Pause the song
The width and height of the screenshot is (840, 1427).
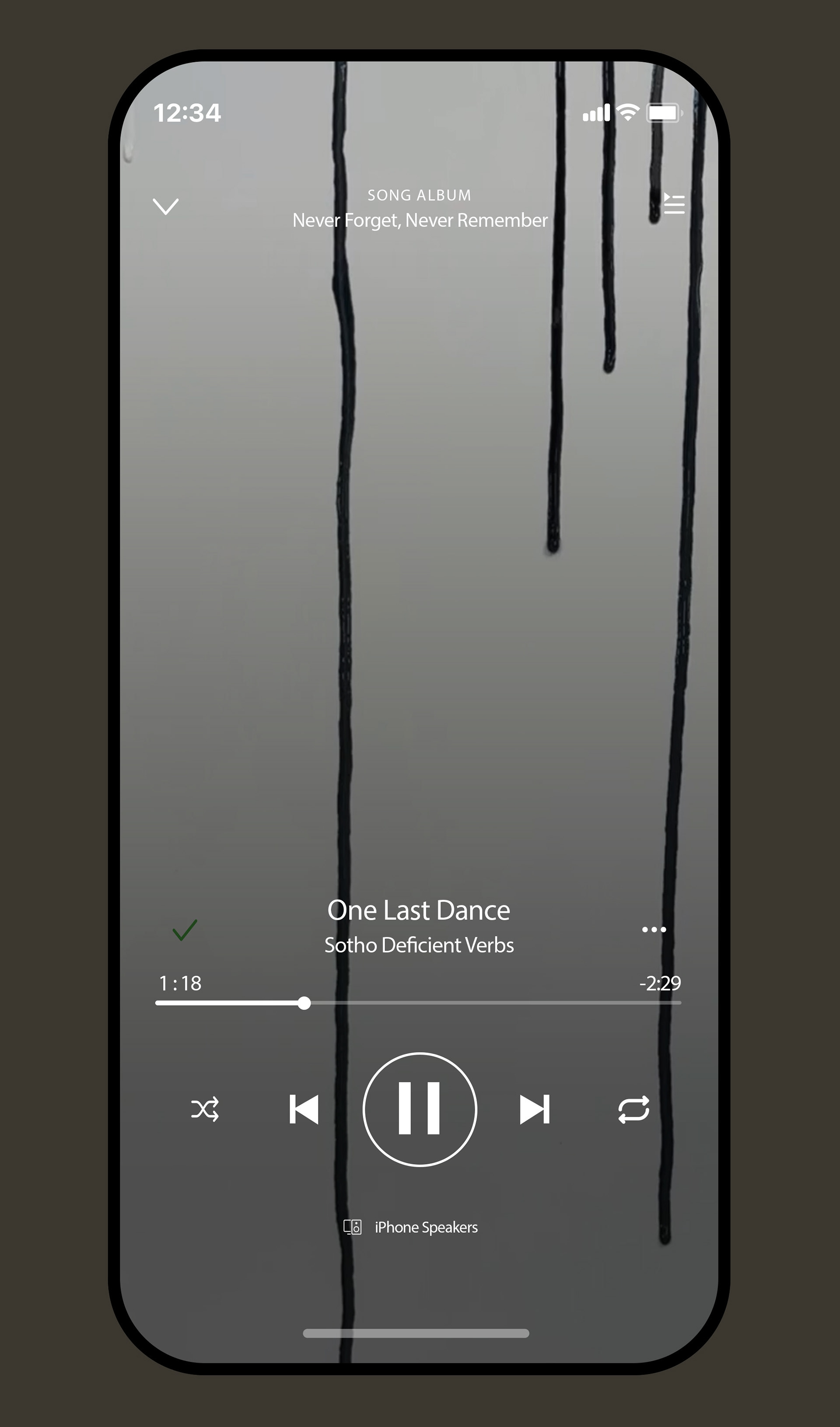(420, 1109)
